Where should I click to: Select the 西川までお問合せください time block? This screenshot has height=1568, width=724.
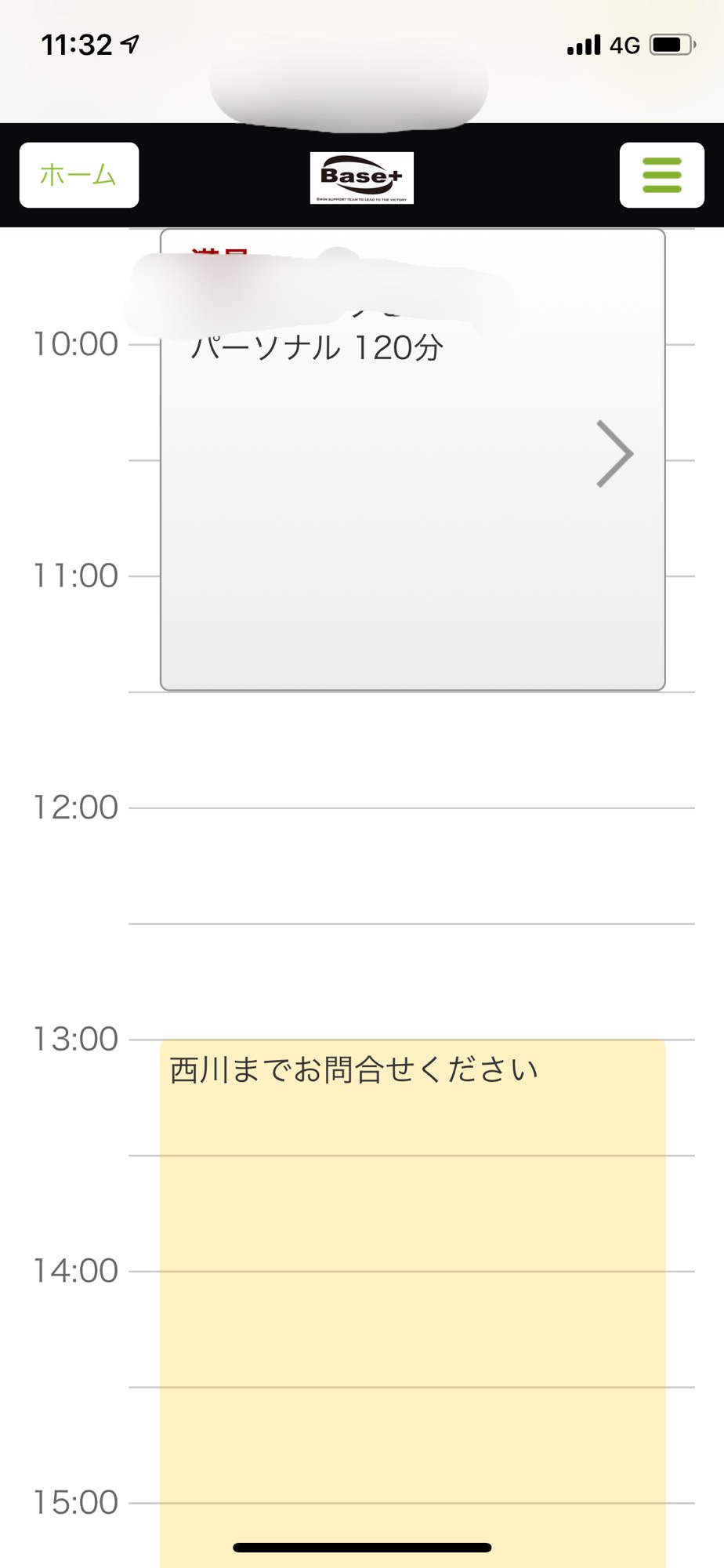pos(413,1303)
